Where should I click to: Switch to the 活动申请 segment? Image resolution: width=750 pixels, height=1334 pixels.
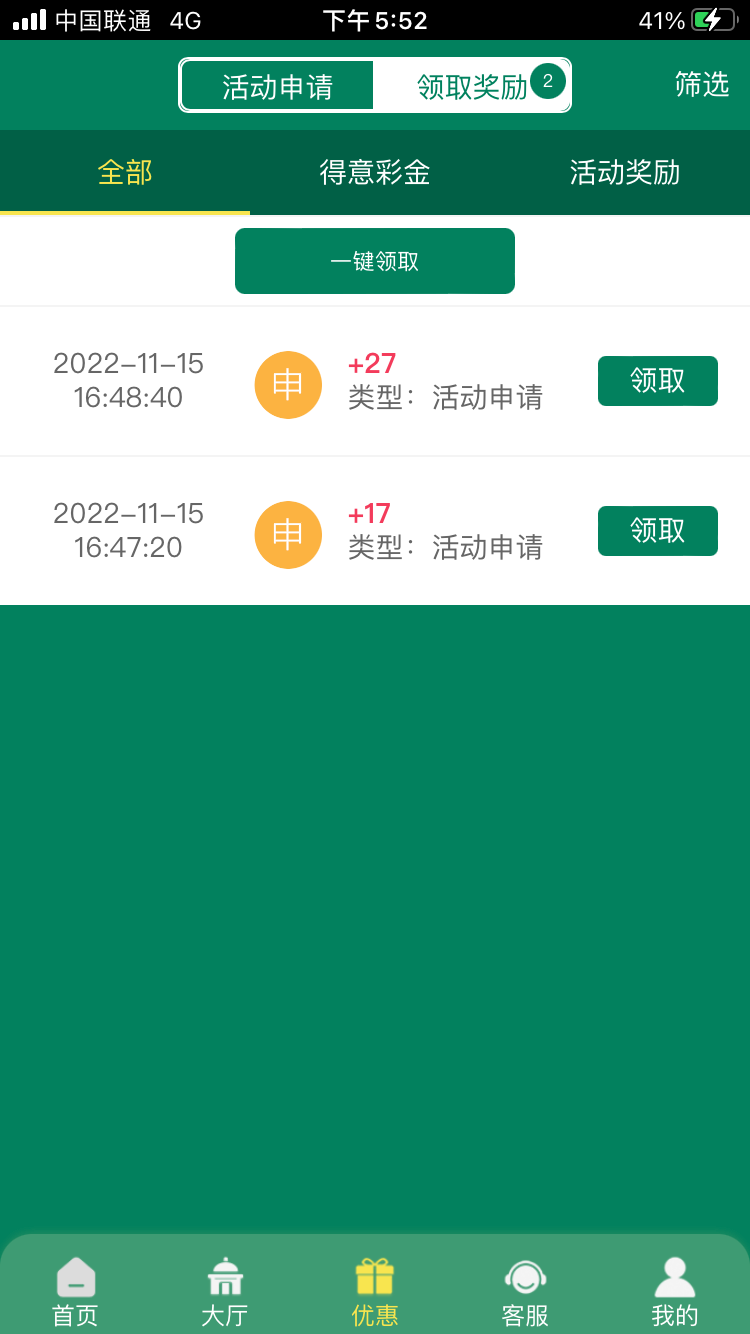[277, 86]
